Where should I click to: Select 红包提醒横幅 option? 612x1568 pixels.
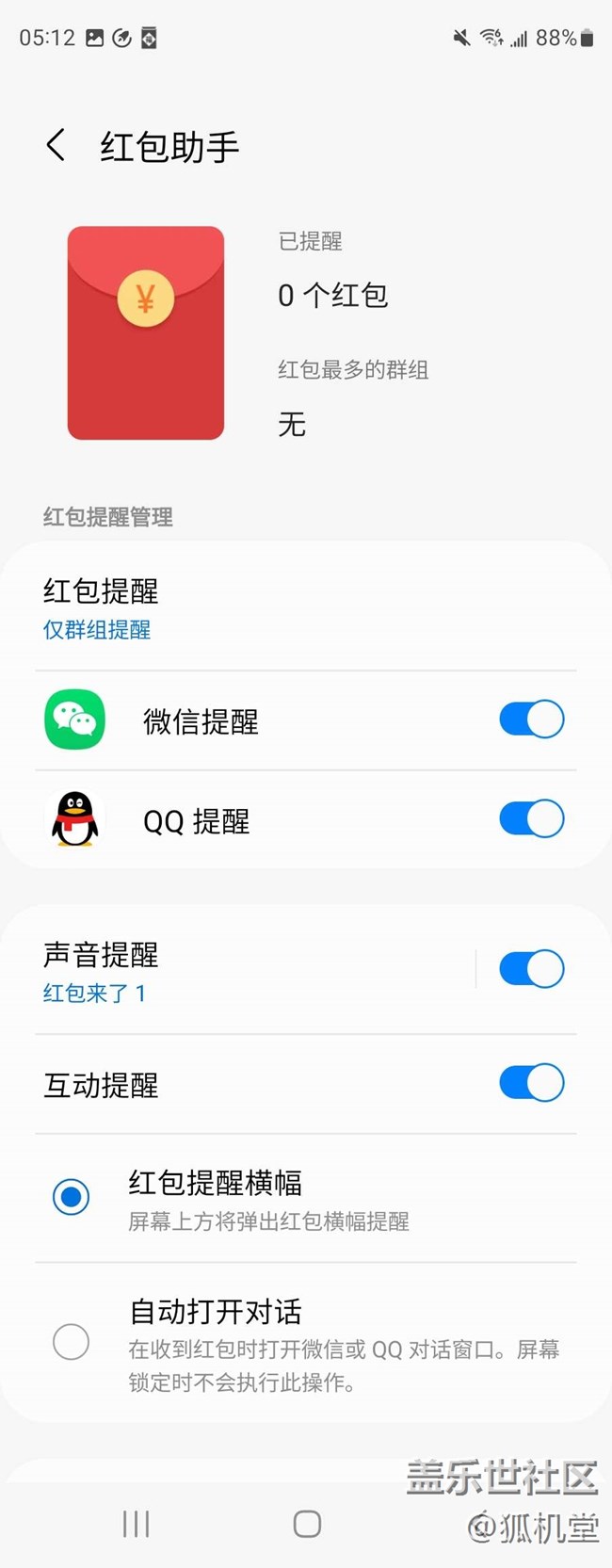72,1197
